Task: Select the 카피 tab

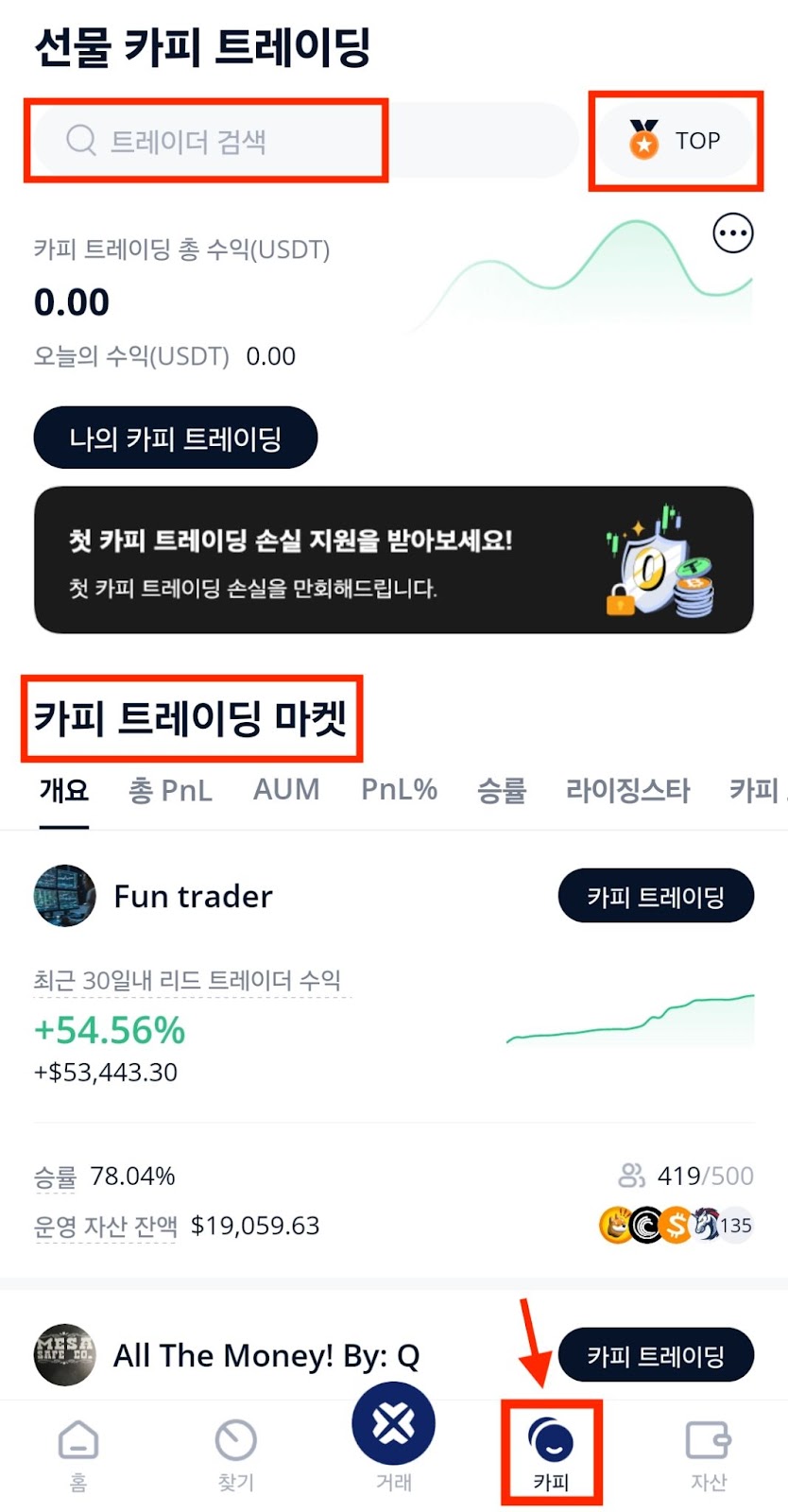Action: tap(551, 1455)
